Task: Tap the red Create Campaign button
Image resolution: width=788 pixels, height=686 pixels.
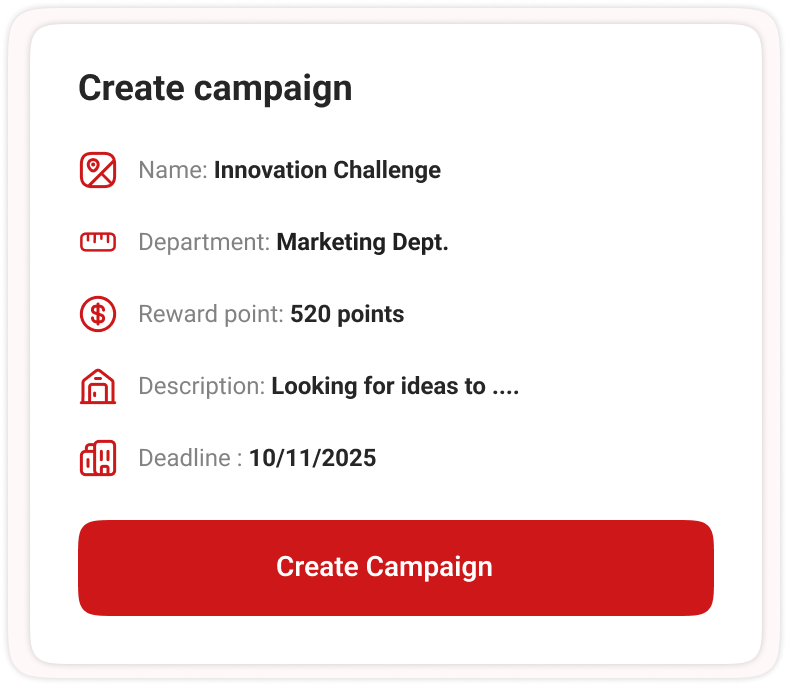Action: (395, 567)
